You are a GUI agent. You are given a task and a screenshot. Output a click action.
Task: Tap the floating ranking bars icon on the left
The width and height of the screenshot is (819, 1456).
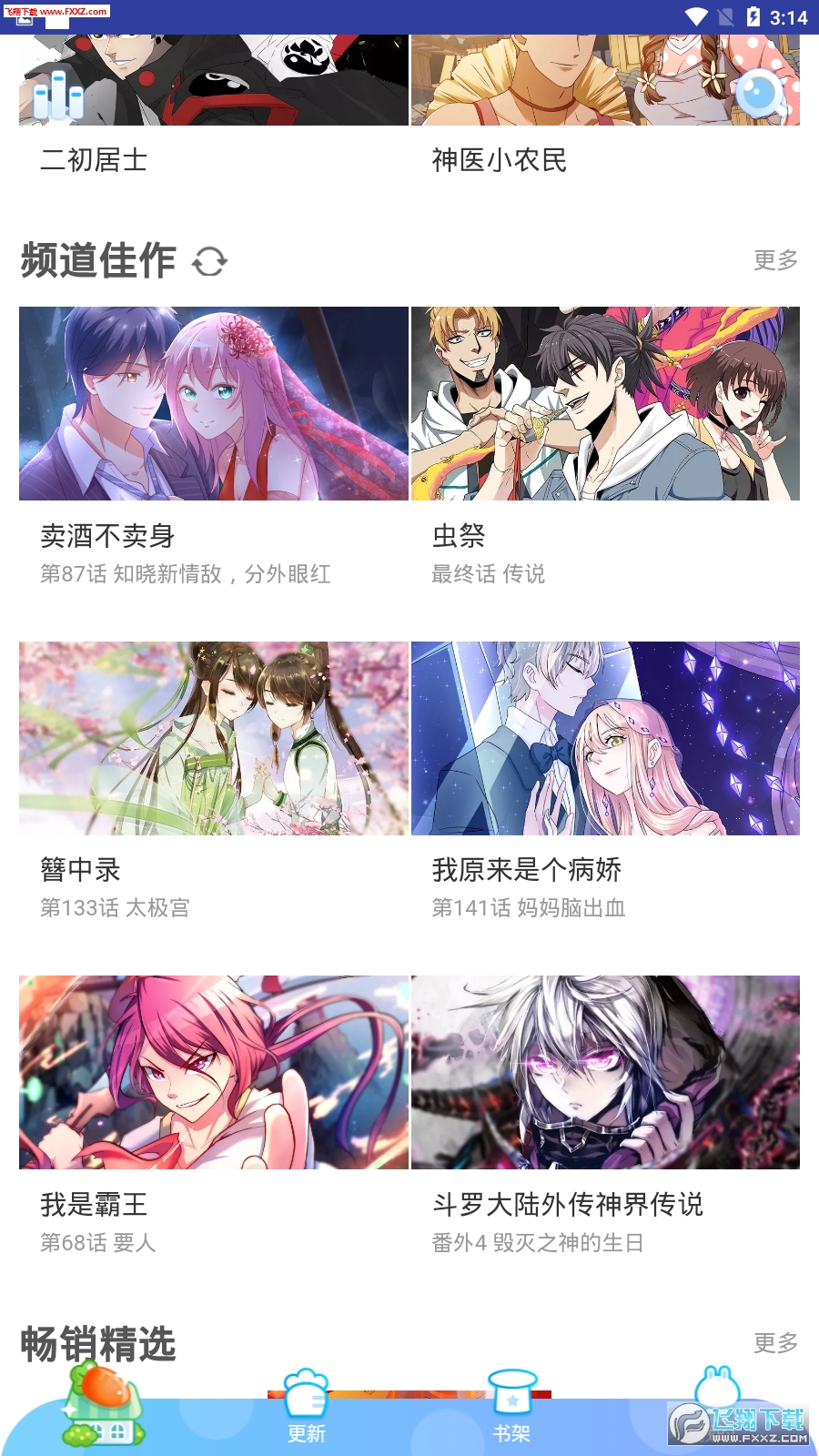(57, 95)
